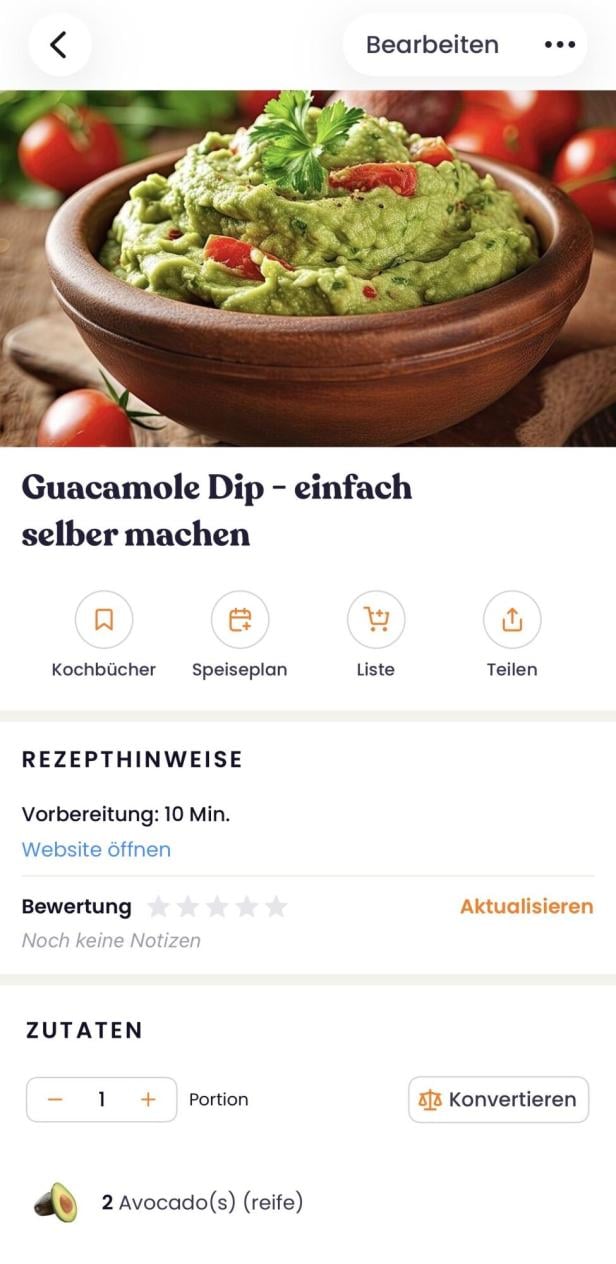The image size is (616, 1264).
Task: Save recipe to Kochbücher
Action: coord(104,620)
